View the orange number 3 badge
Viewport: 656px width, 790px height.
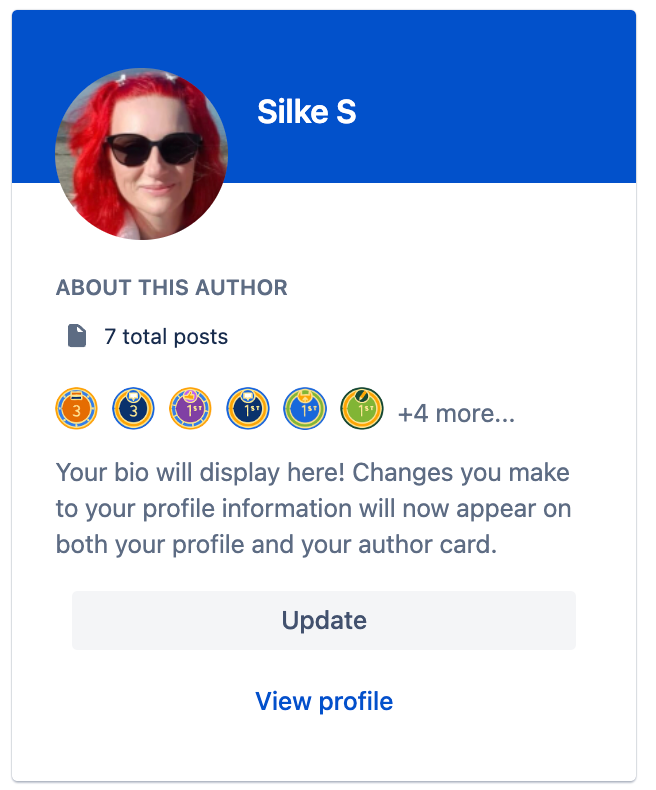pos(76,409)
